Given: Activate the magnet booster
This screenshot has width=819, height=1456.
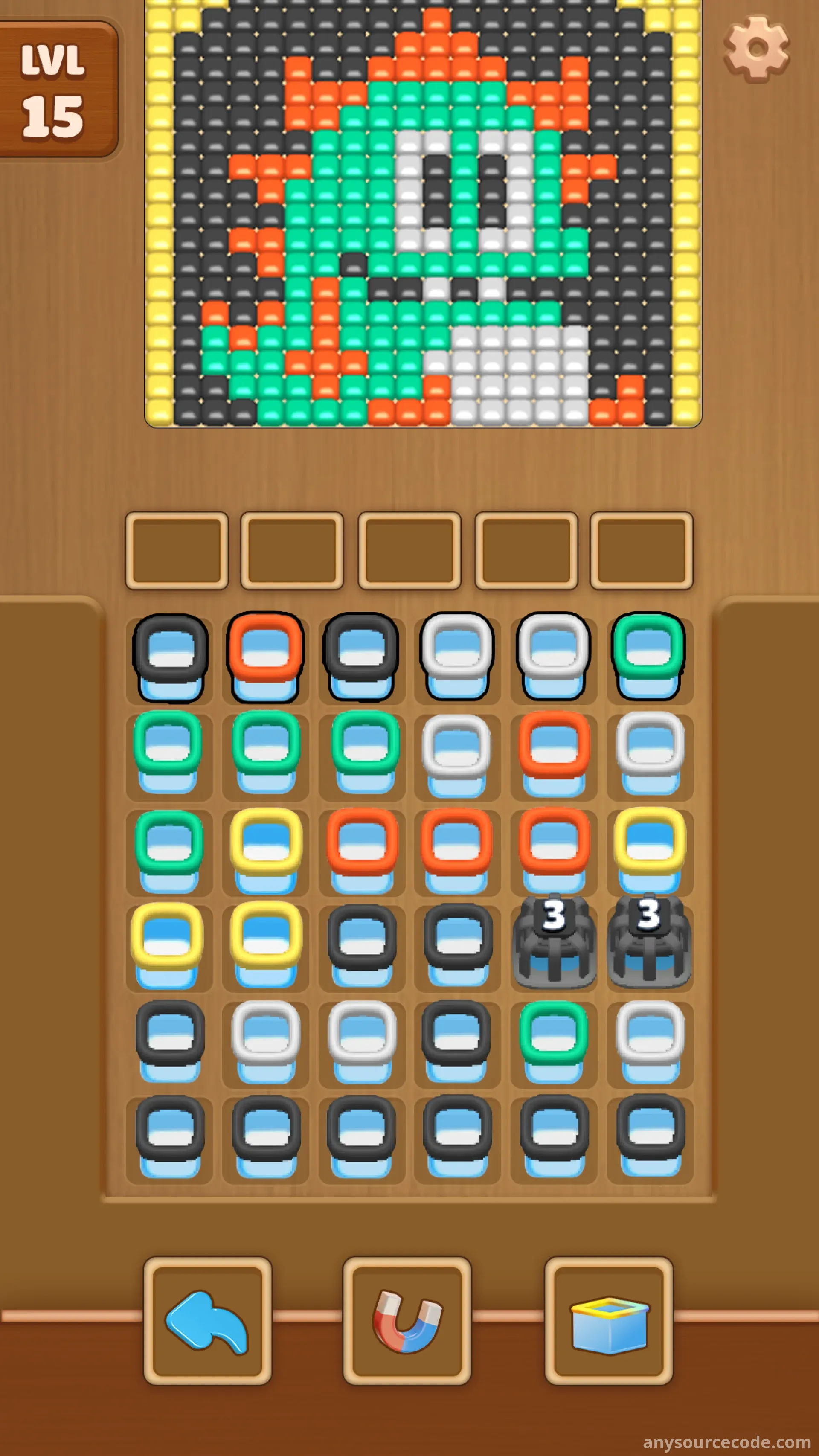Looking at the screenshot, I should pos(407,1321).
